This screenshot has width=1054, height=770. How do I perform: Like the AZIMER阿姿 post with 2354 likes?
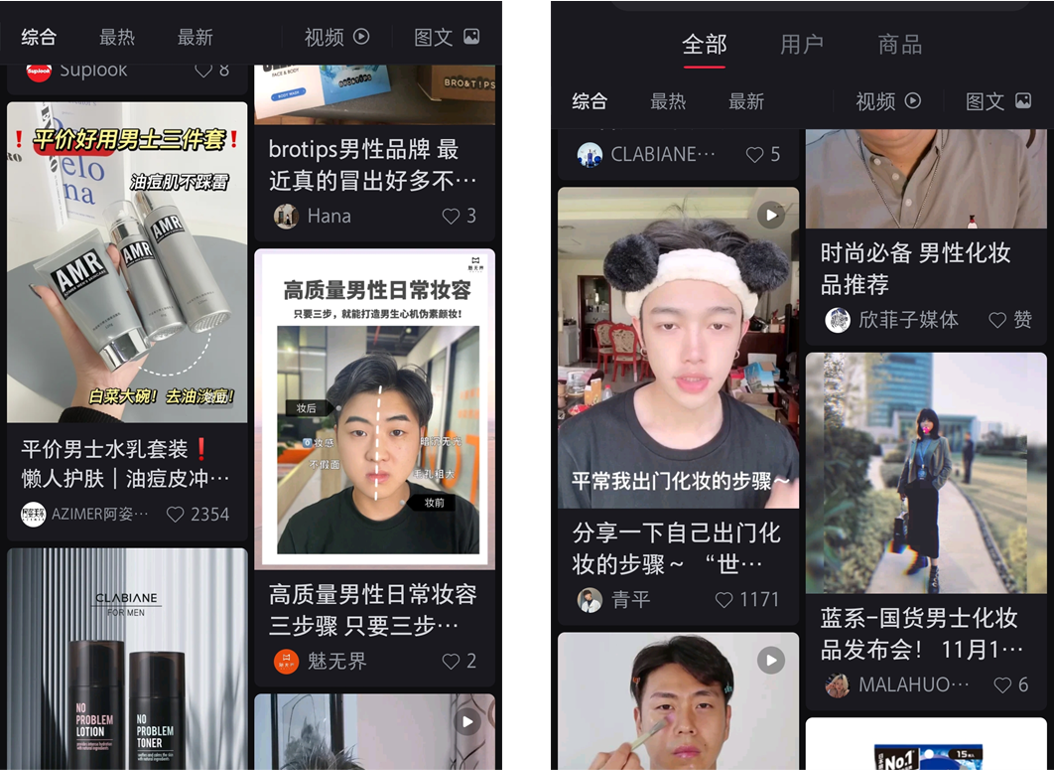coord(176,514)
